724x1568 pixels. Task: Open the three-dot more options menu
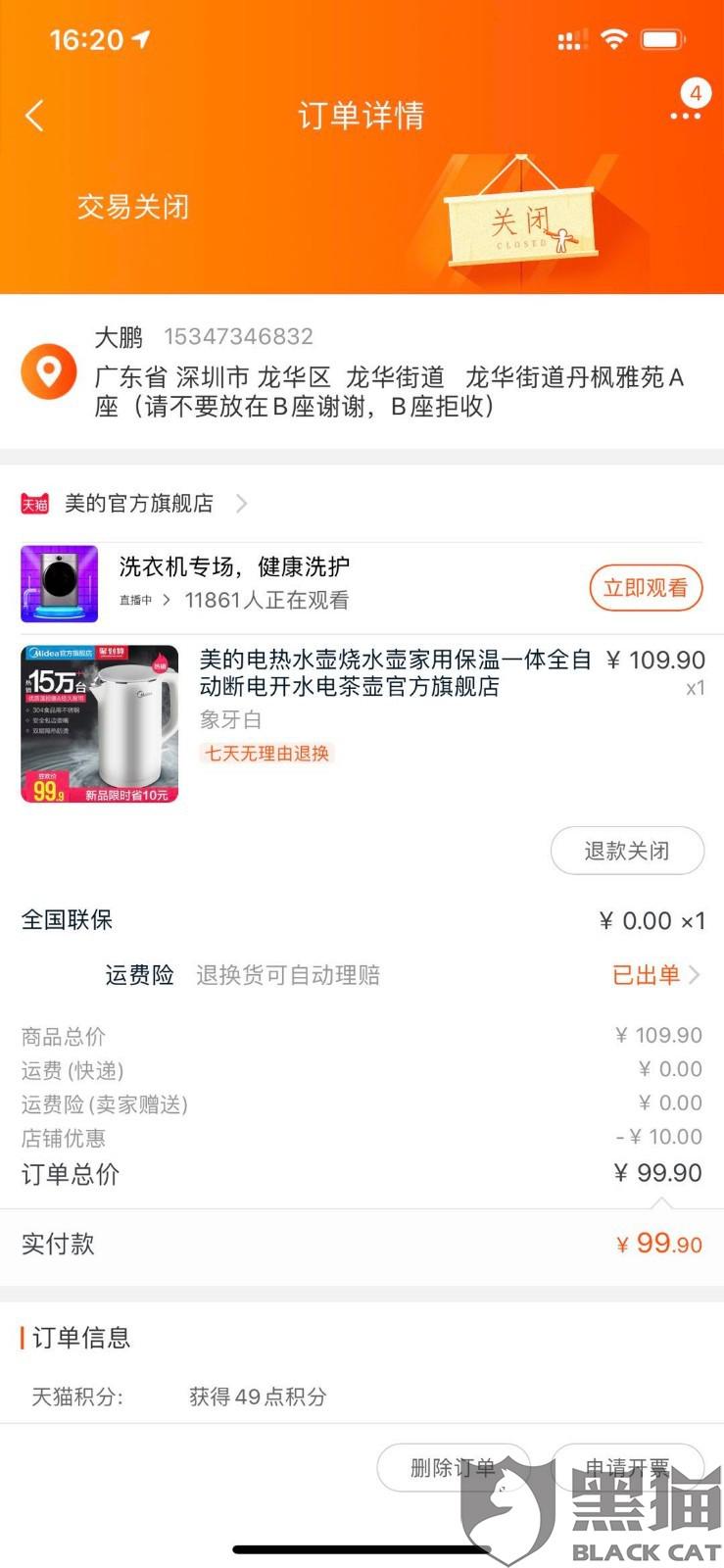point(685,116)
